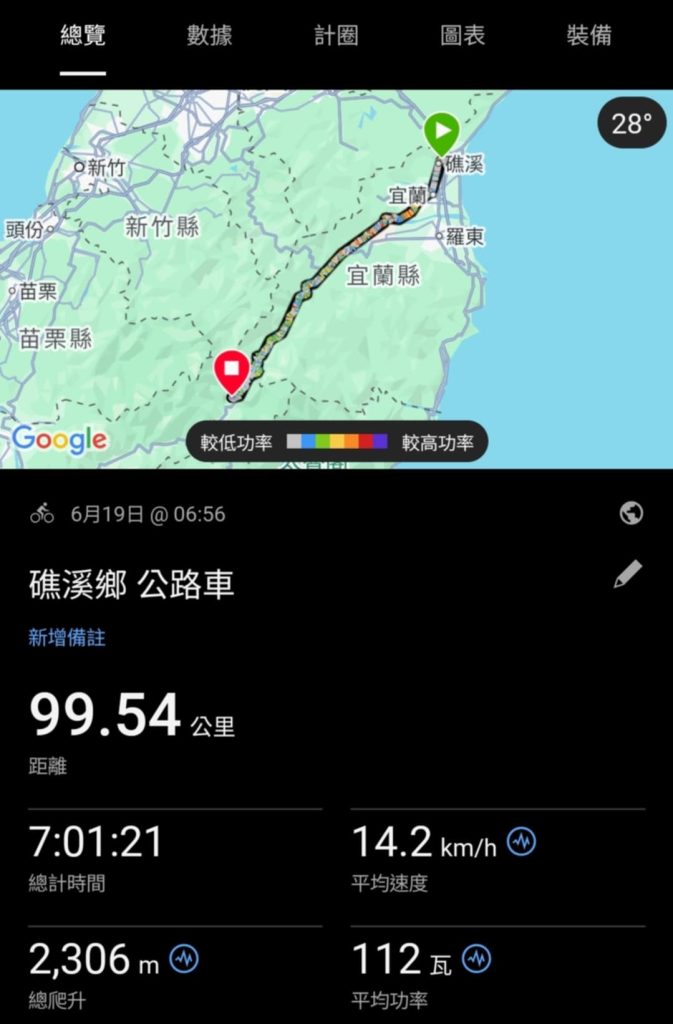This screenshot has width=673, height=1024.
Task: Select the 總覽 tab
Action: [x=83, y=36]
